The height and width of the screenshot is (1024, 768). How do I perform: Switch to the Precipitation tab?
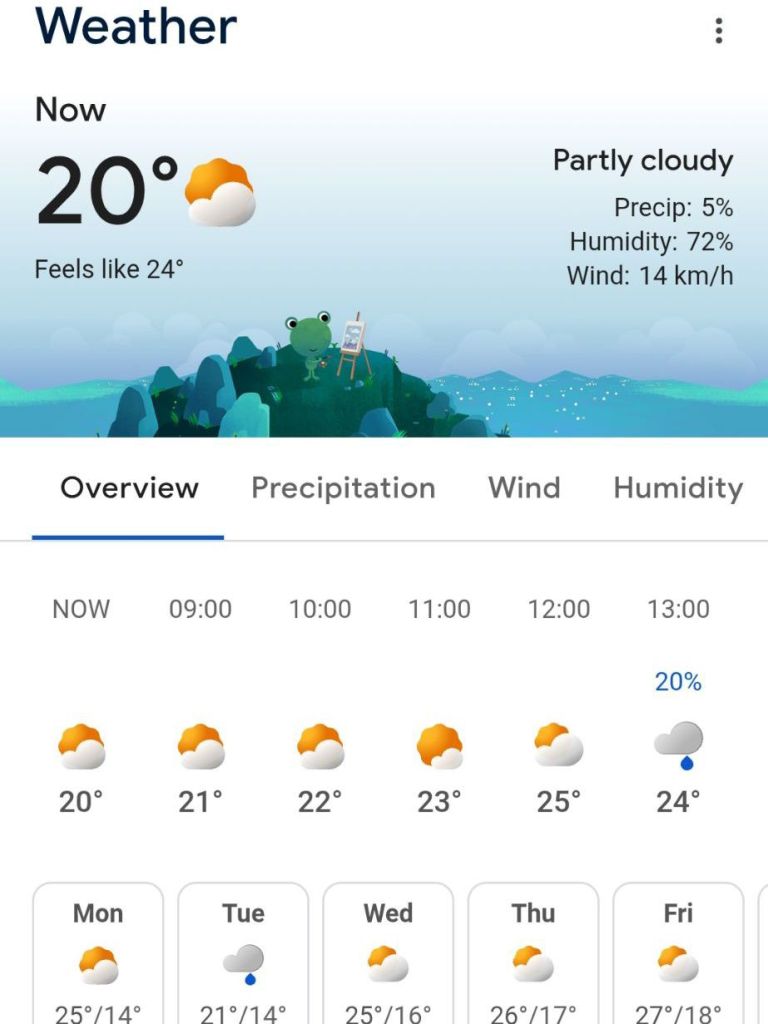tap(343, 488)
